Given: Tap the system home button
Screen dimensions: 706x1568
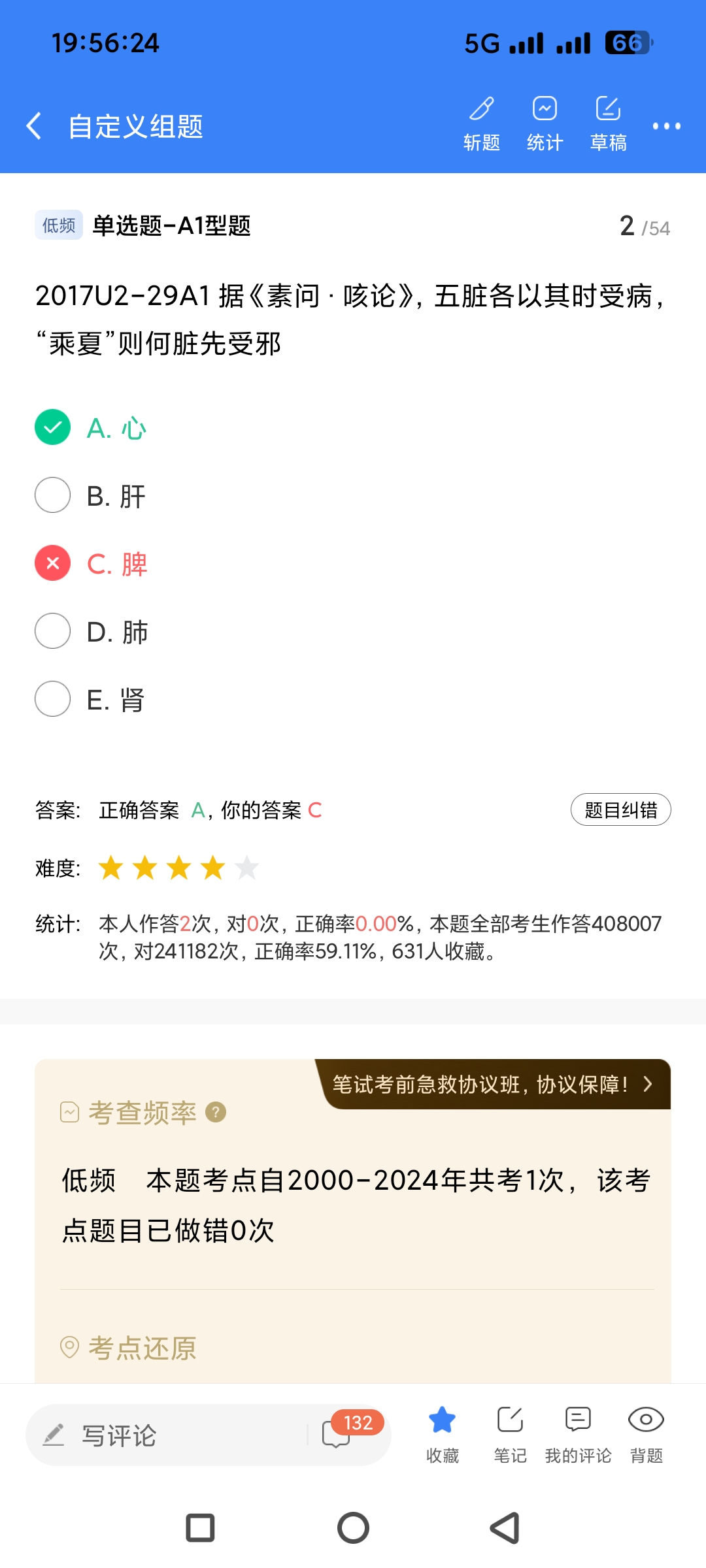Looking at the screenshot, I should coord(353,1528).
